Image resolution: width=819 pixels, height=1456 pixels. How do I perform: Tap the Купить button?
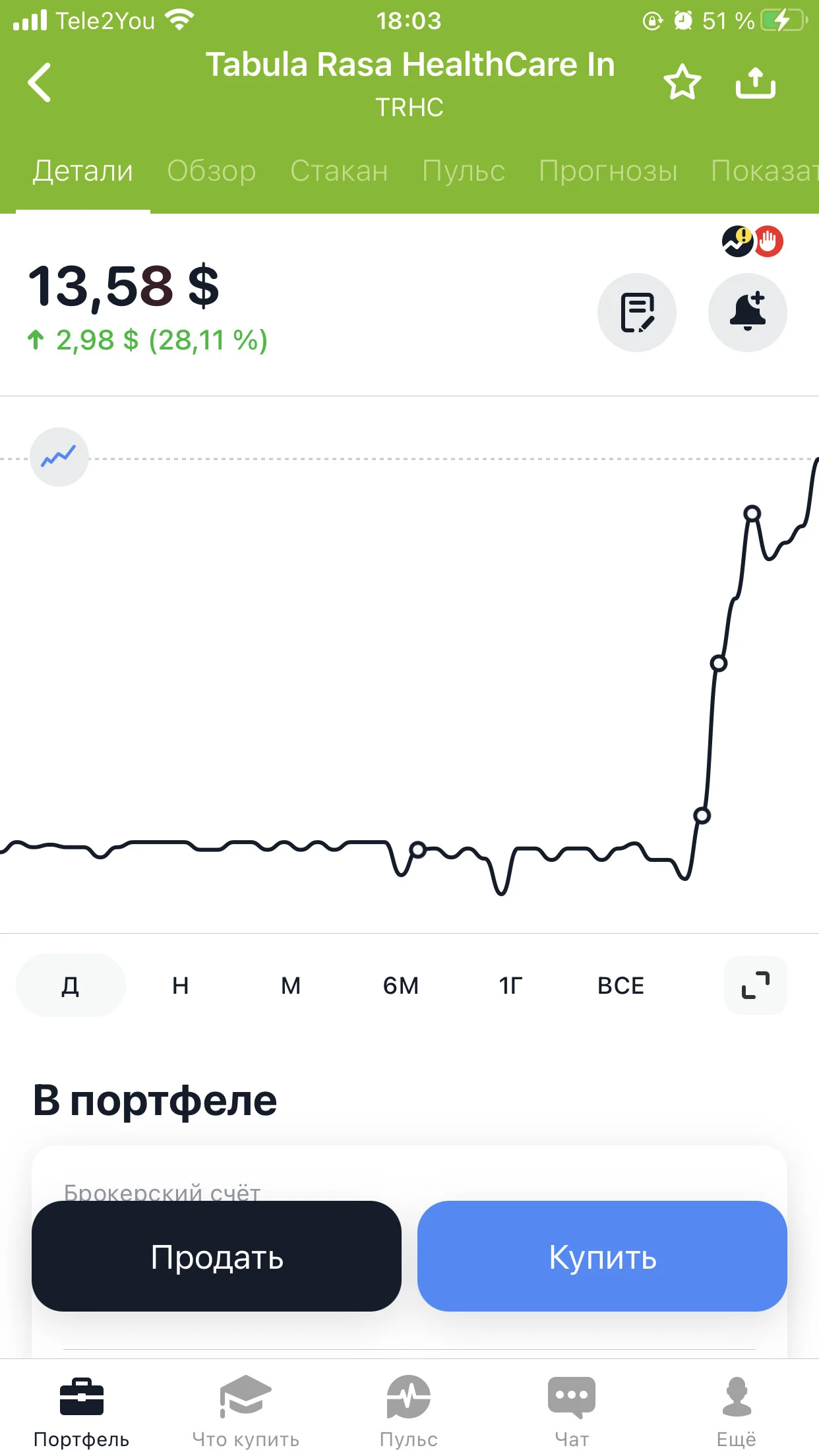(x=603, y=1256)
